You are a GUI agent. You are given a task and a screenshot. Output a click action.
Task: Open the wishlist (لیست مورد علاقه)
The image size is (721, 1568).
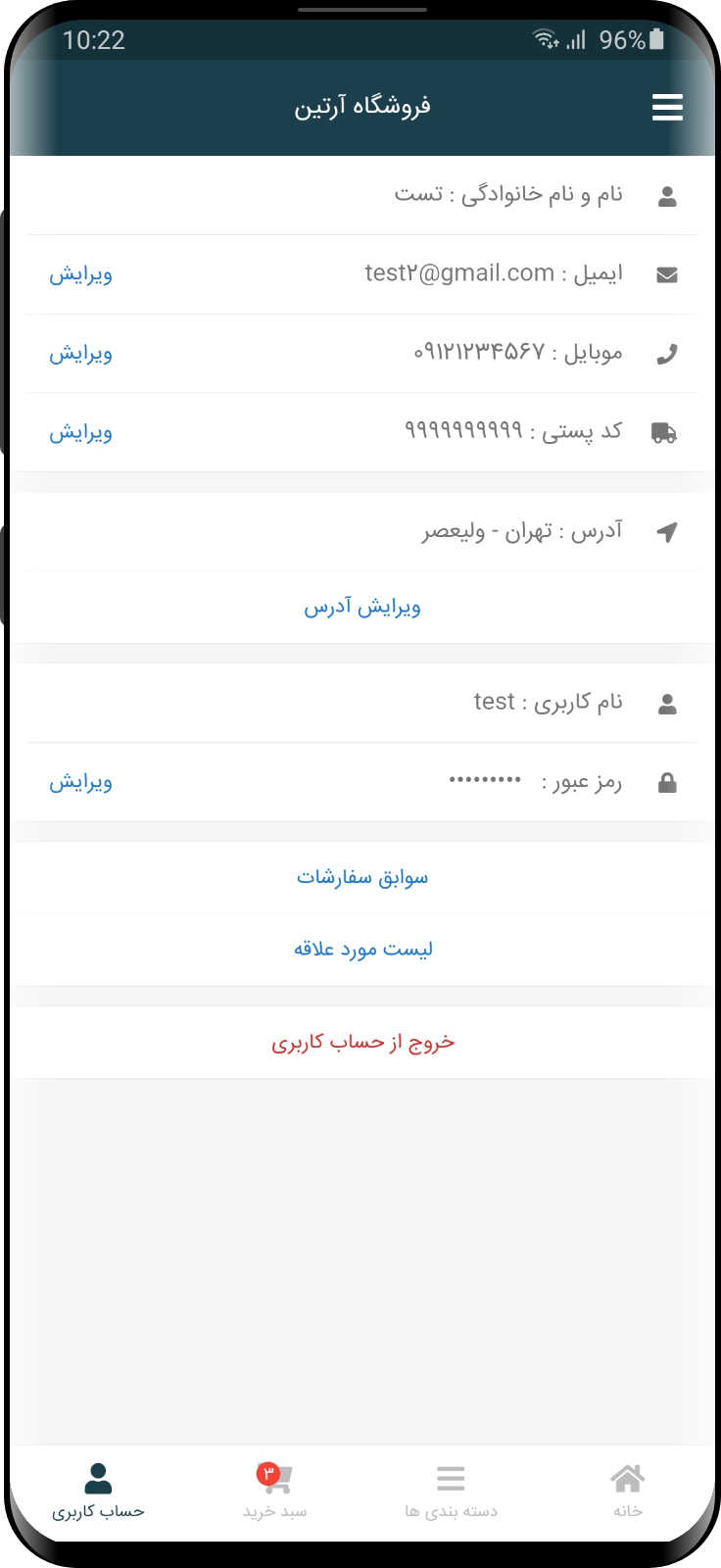tap(362, 950)
